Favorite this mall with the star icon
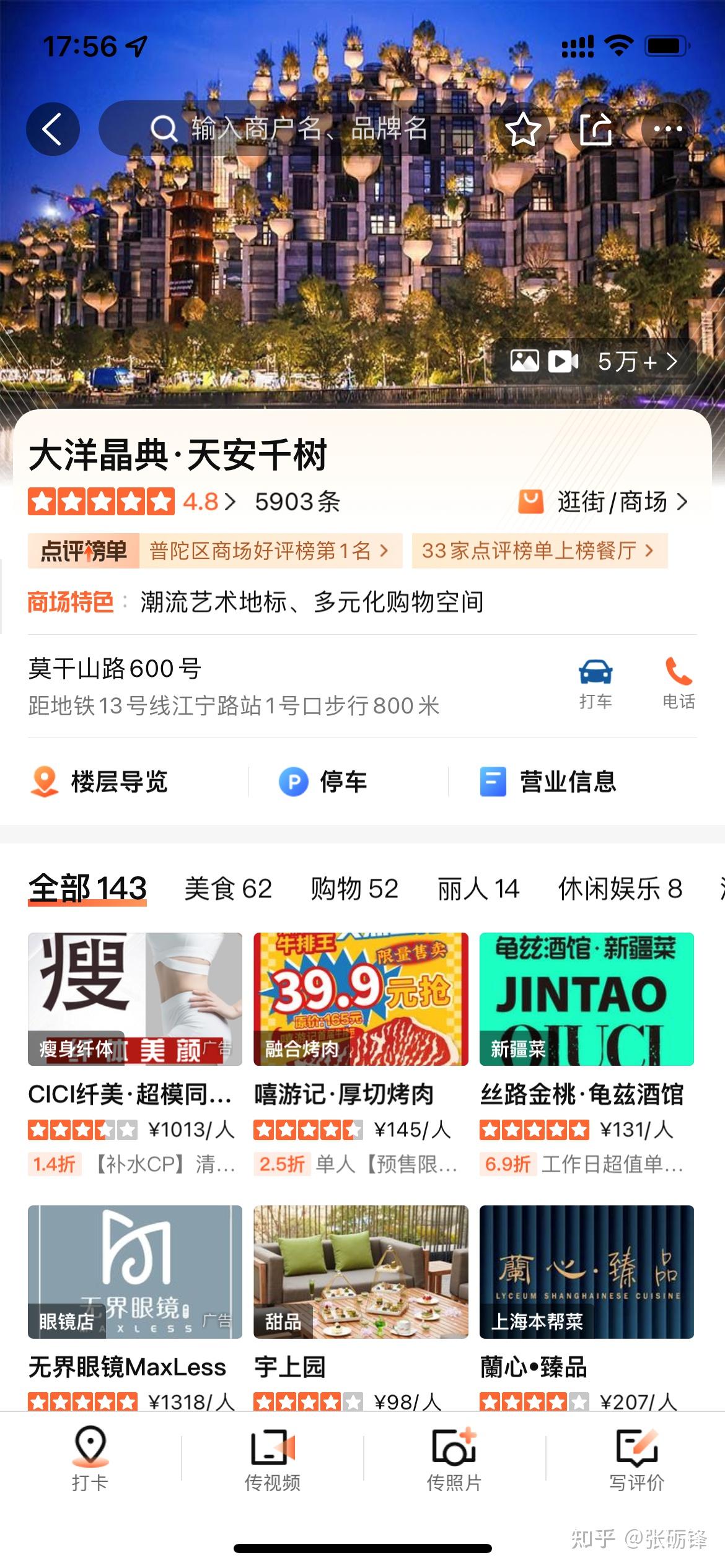Image resolution: width=725 pixels, height=1568 pixels. 522,129
